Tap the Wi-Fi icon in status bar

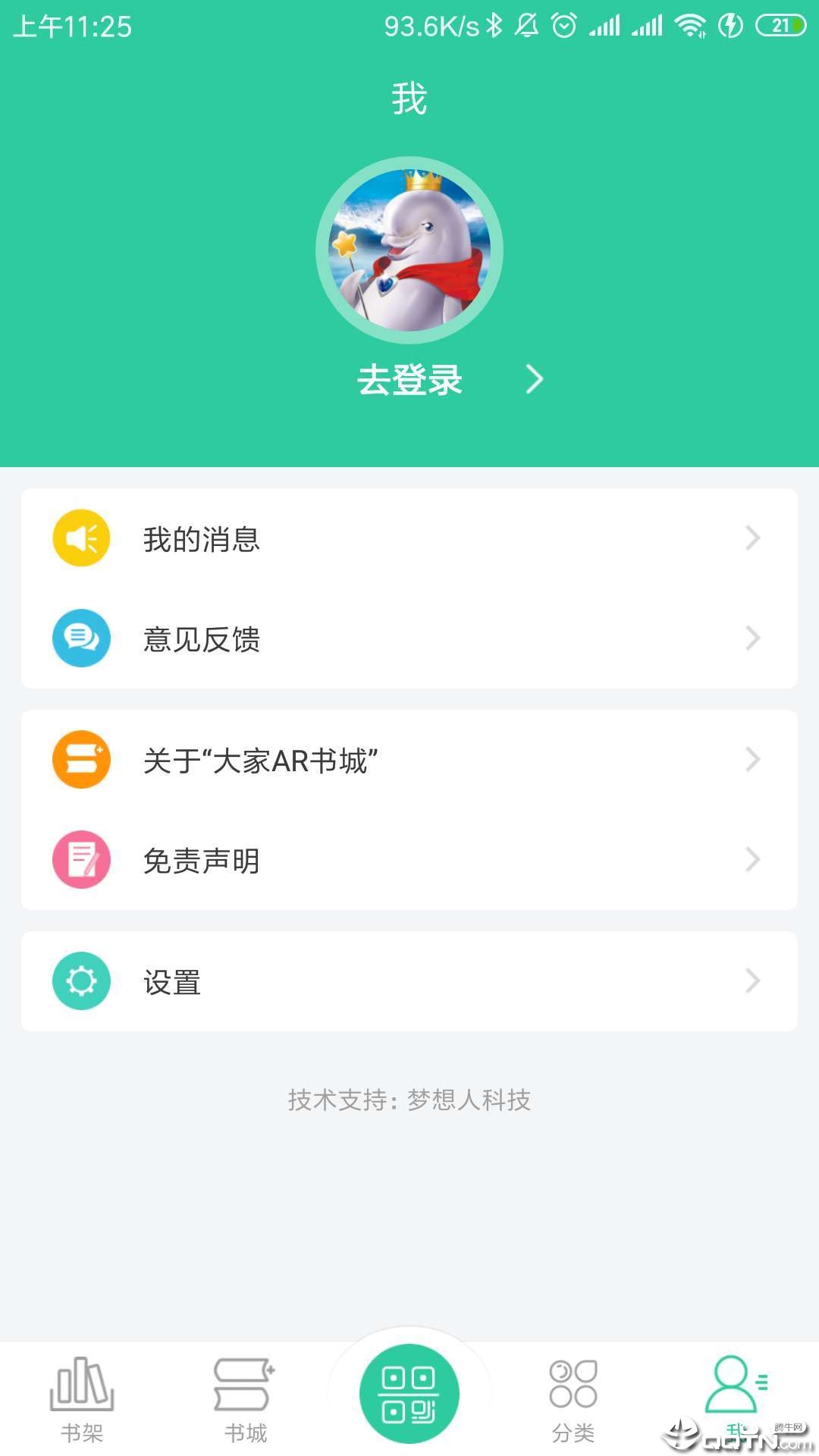(689, 25)
